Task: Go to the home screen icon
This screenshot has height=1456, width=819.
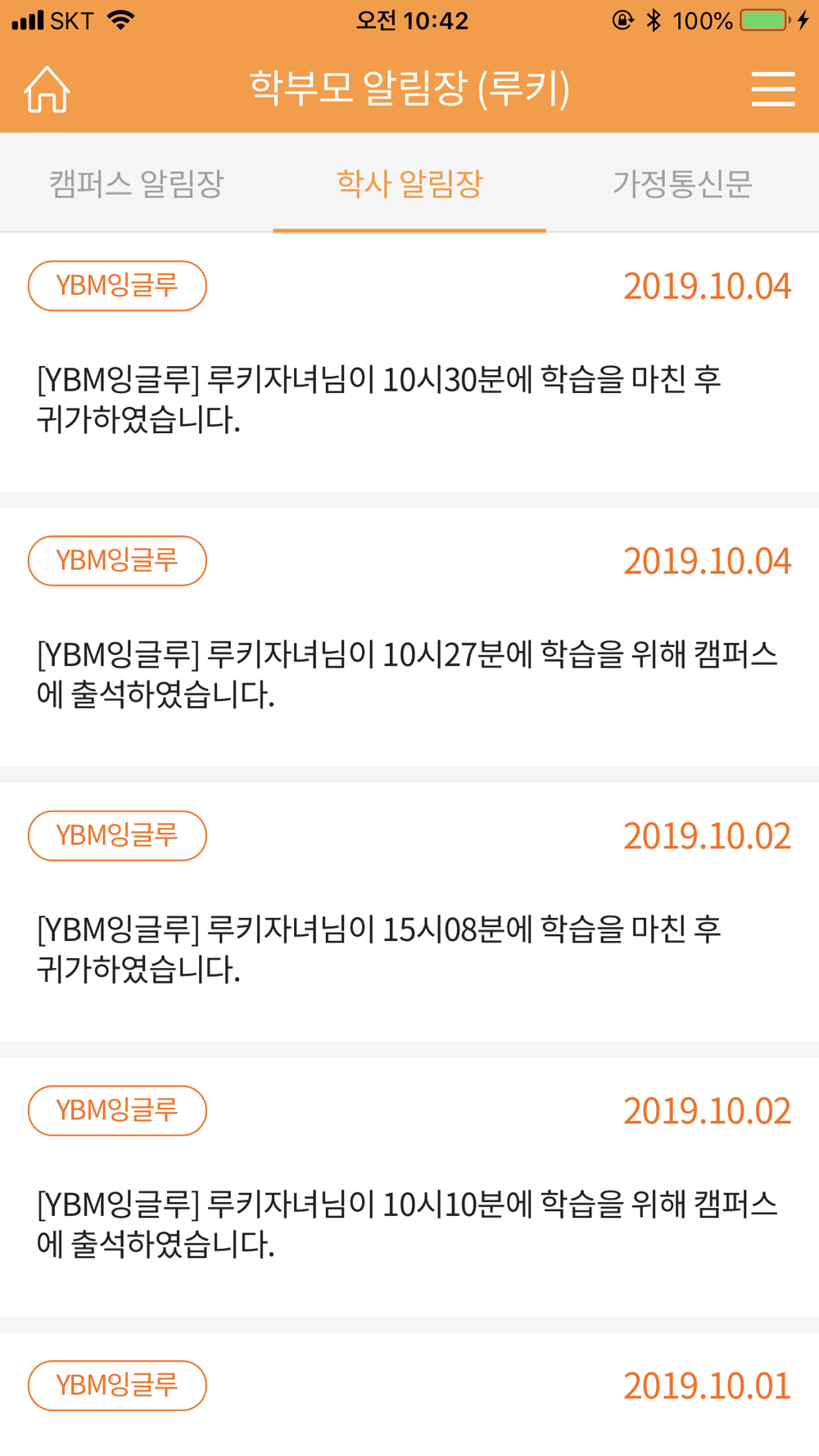Action: click(x=47, y=88)
